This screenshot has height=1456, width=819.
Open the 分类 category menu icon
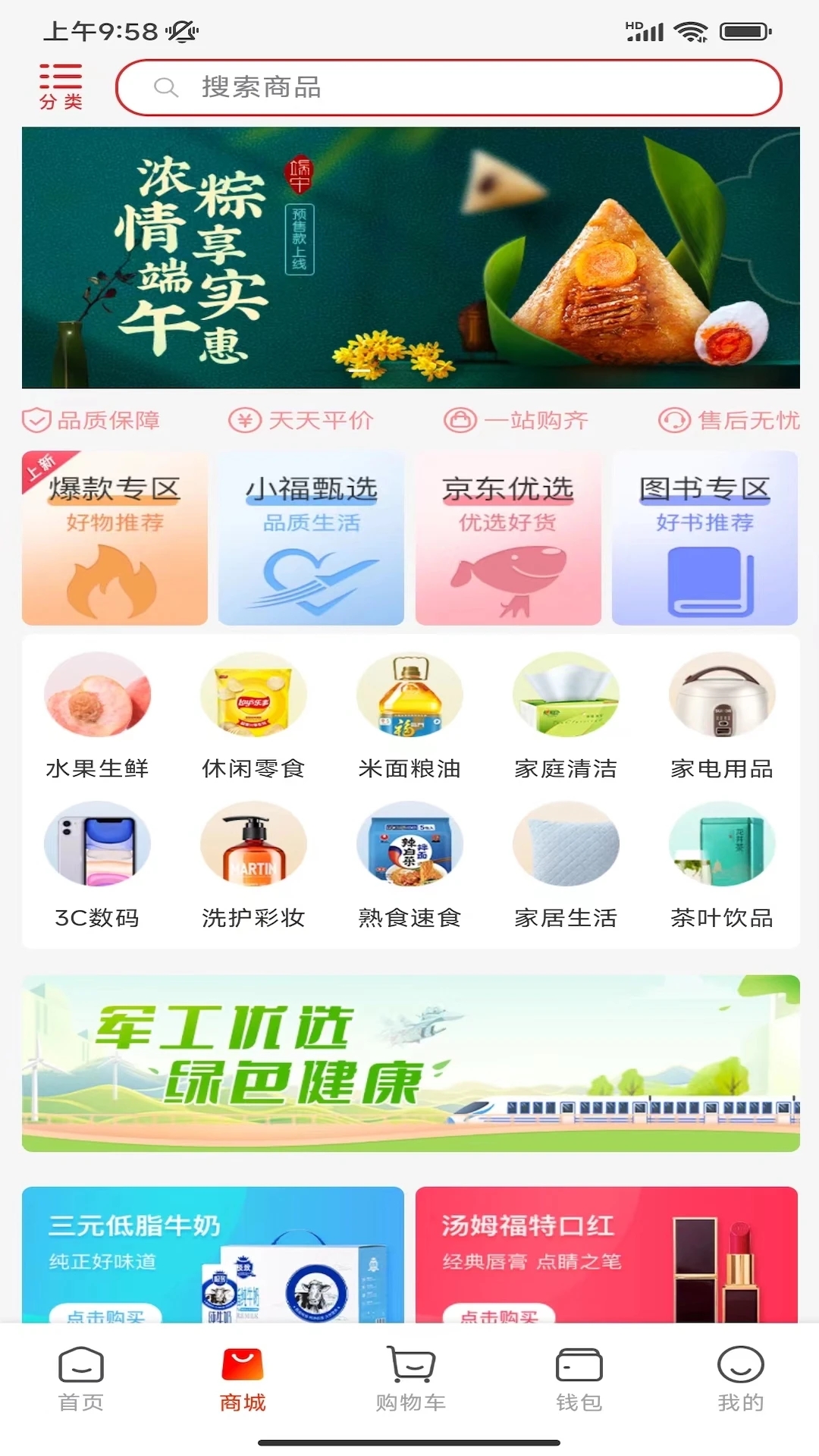[61, 85]
